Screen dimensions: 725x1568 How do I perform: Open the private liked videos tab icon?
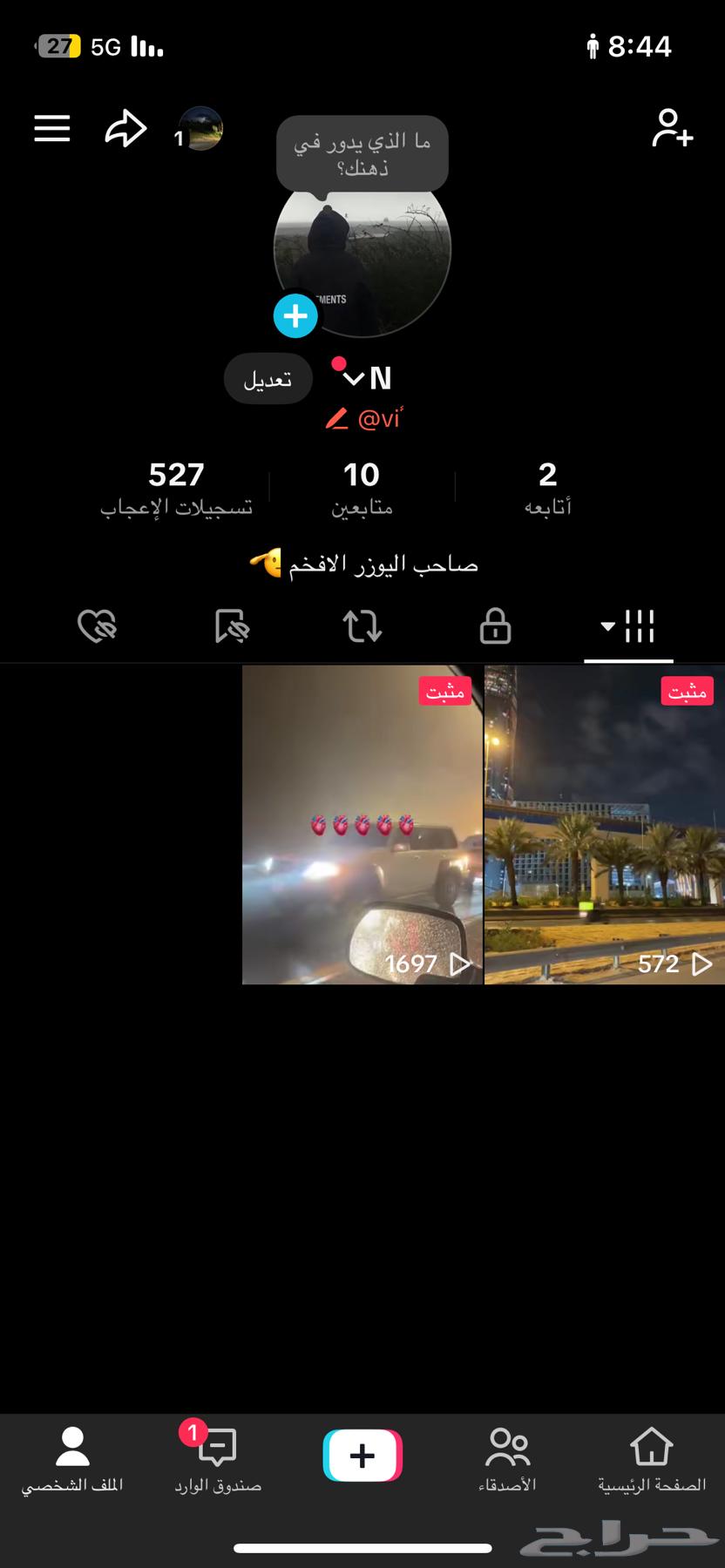pyautogui.click(x=98, y=625)
